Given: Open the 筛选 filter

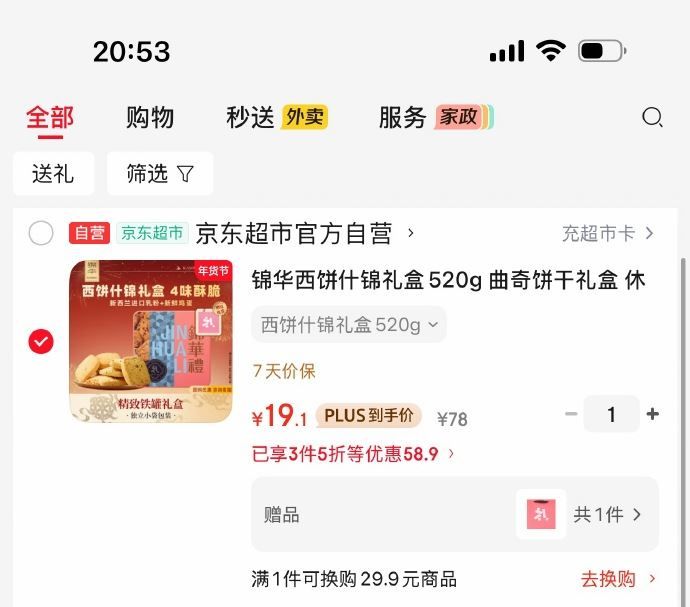Looking at the screenshot, I should point(160,174).
